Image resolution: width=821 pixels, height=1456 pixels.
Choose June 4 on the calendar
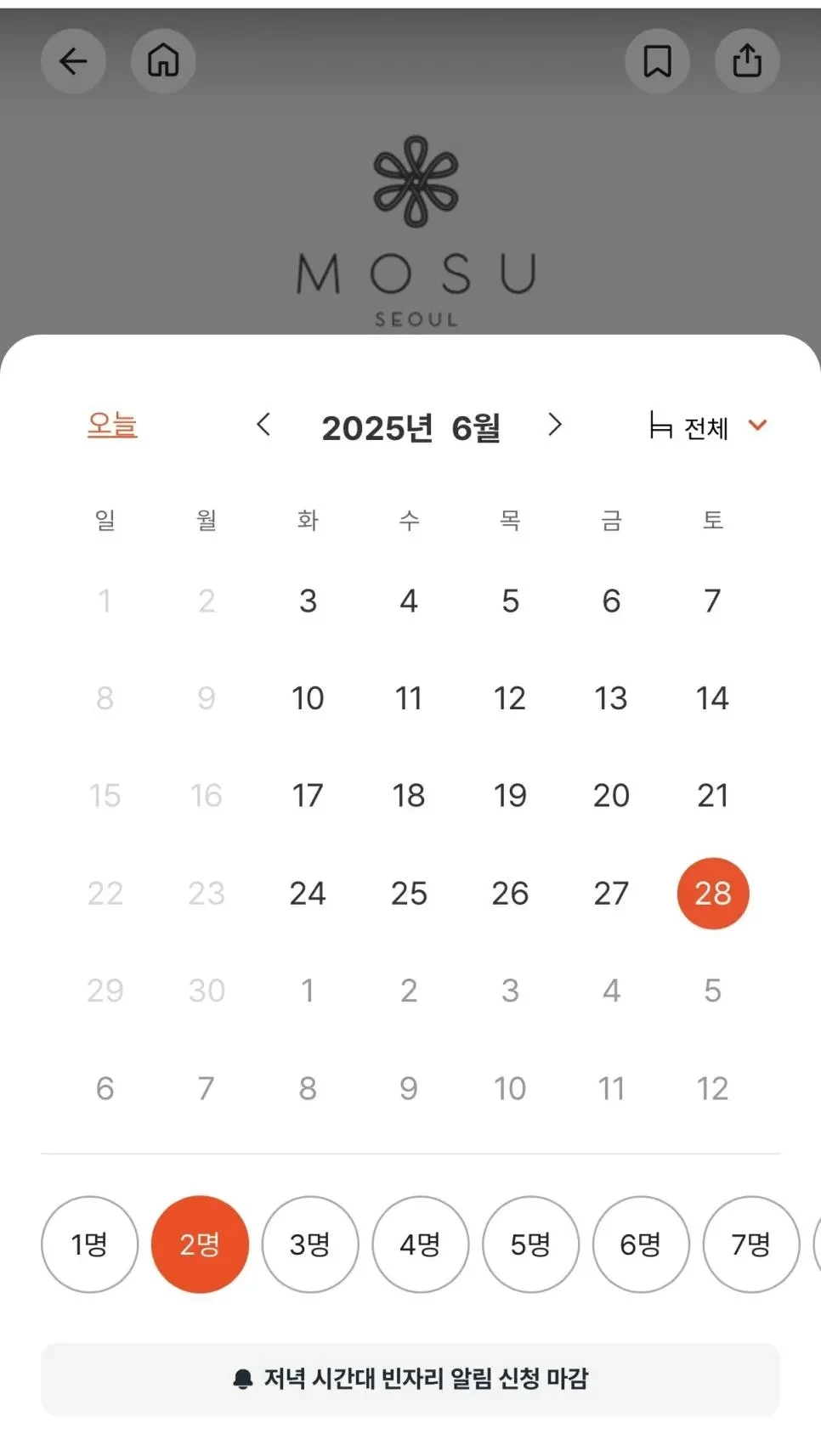tap(409, 601)
